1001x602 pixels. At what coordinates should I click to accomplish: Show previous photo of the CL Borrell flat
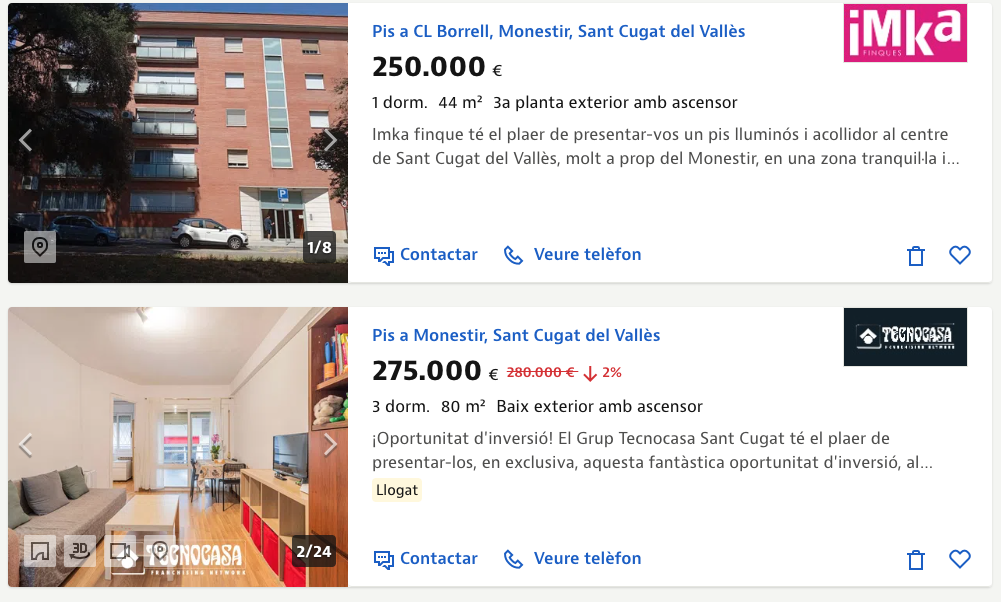coord(26,140)
